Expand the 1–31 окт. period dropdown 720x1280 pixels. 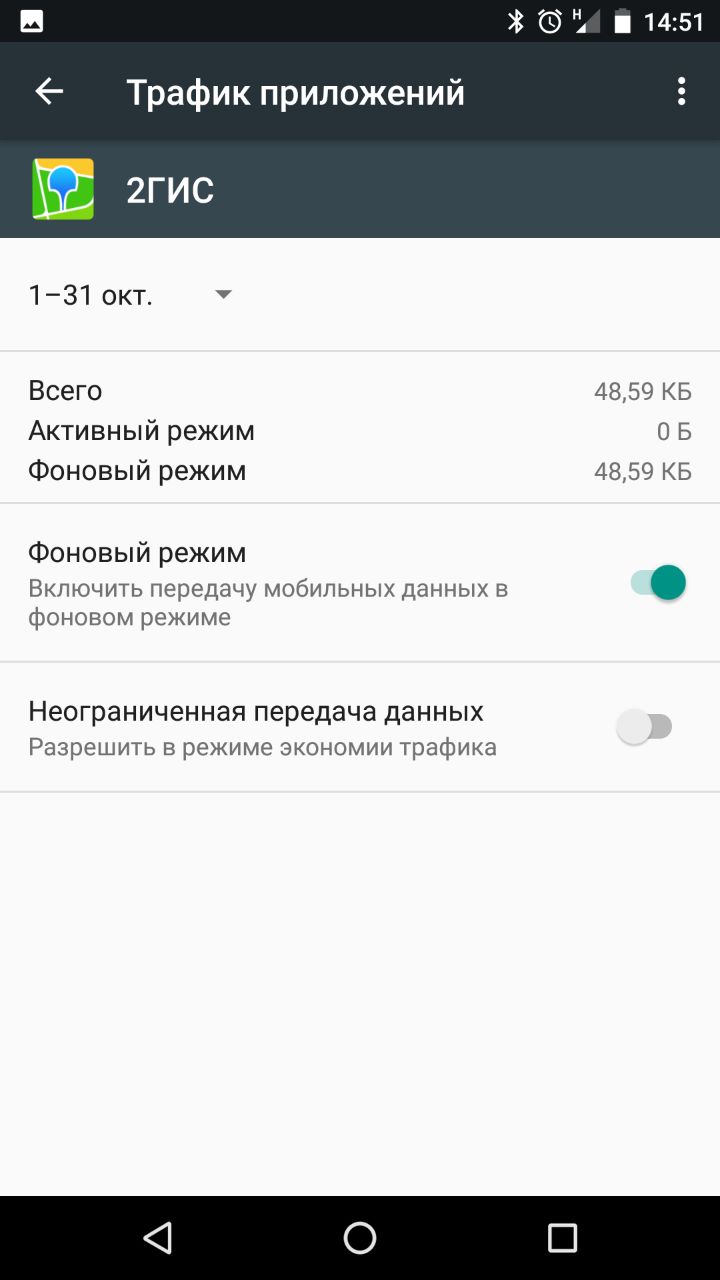coord(130,295)
